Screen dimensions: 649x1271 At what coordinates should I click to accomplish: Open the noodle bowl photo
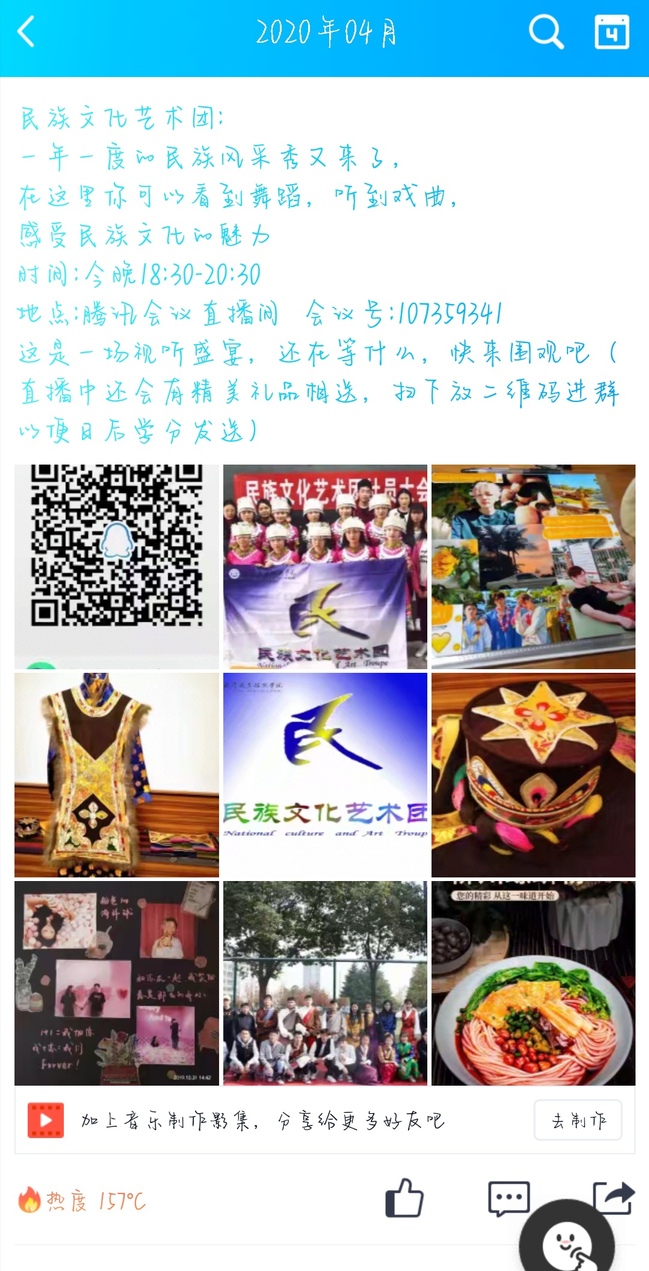tap(533, 982)
